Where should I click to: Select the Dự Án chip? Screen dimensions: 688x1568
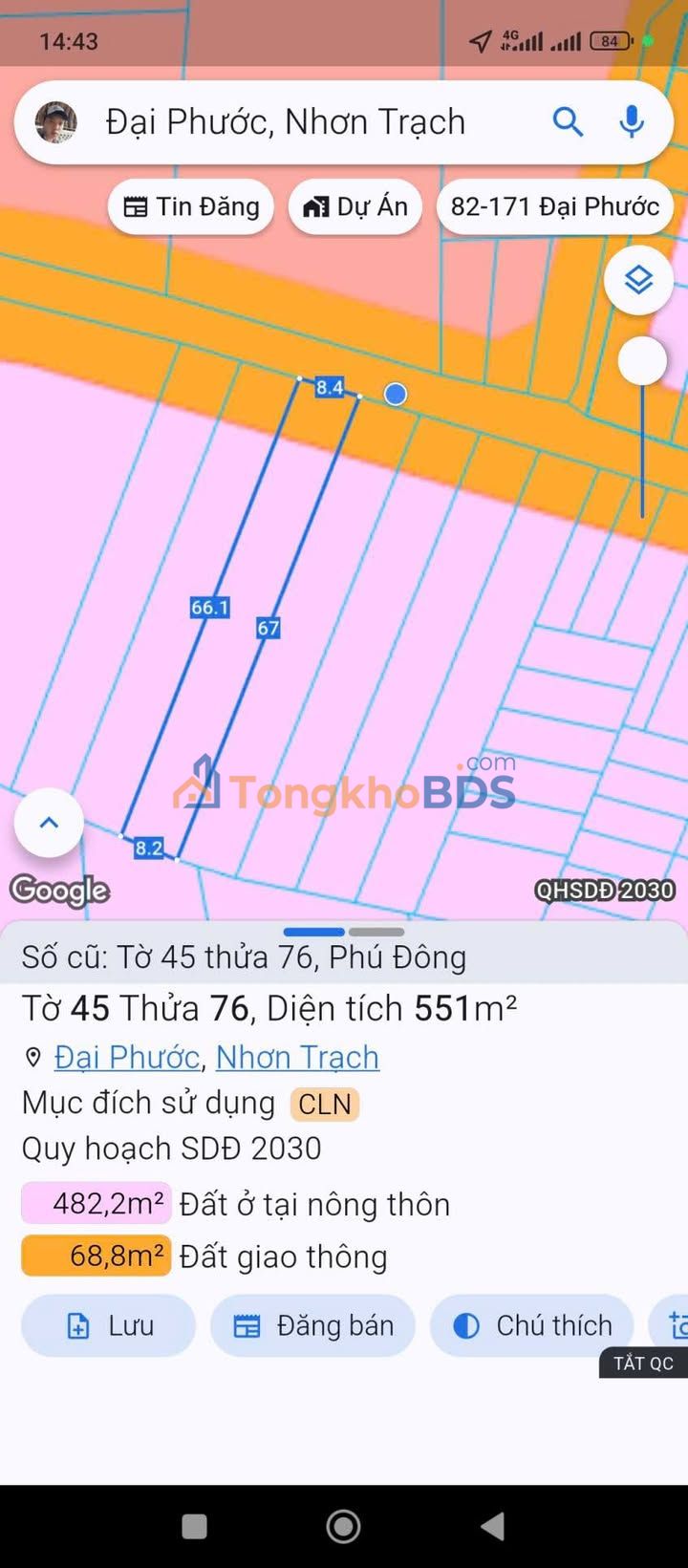coord(355,206)
